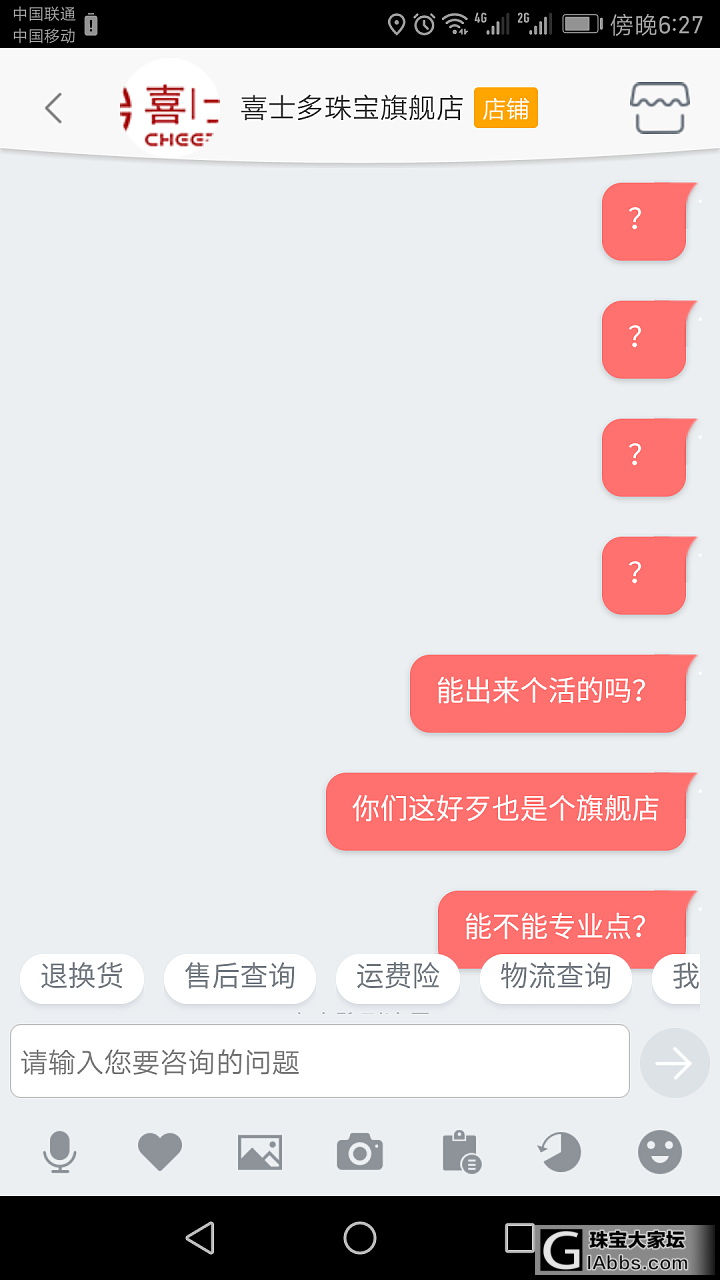Choose the 售后查询 chip

240,976
